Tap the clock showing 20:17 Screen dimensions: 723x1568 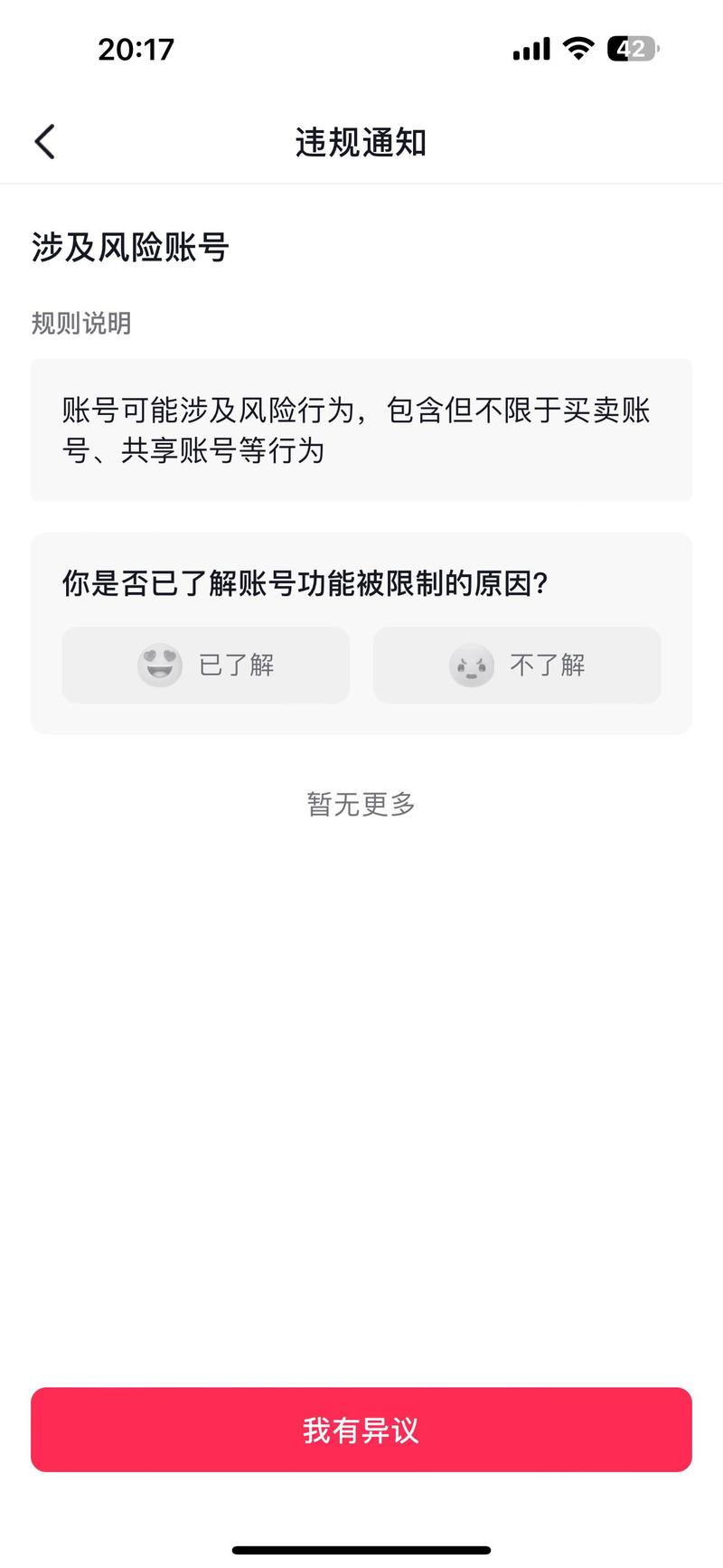tap(136, 48)
